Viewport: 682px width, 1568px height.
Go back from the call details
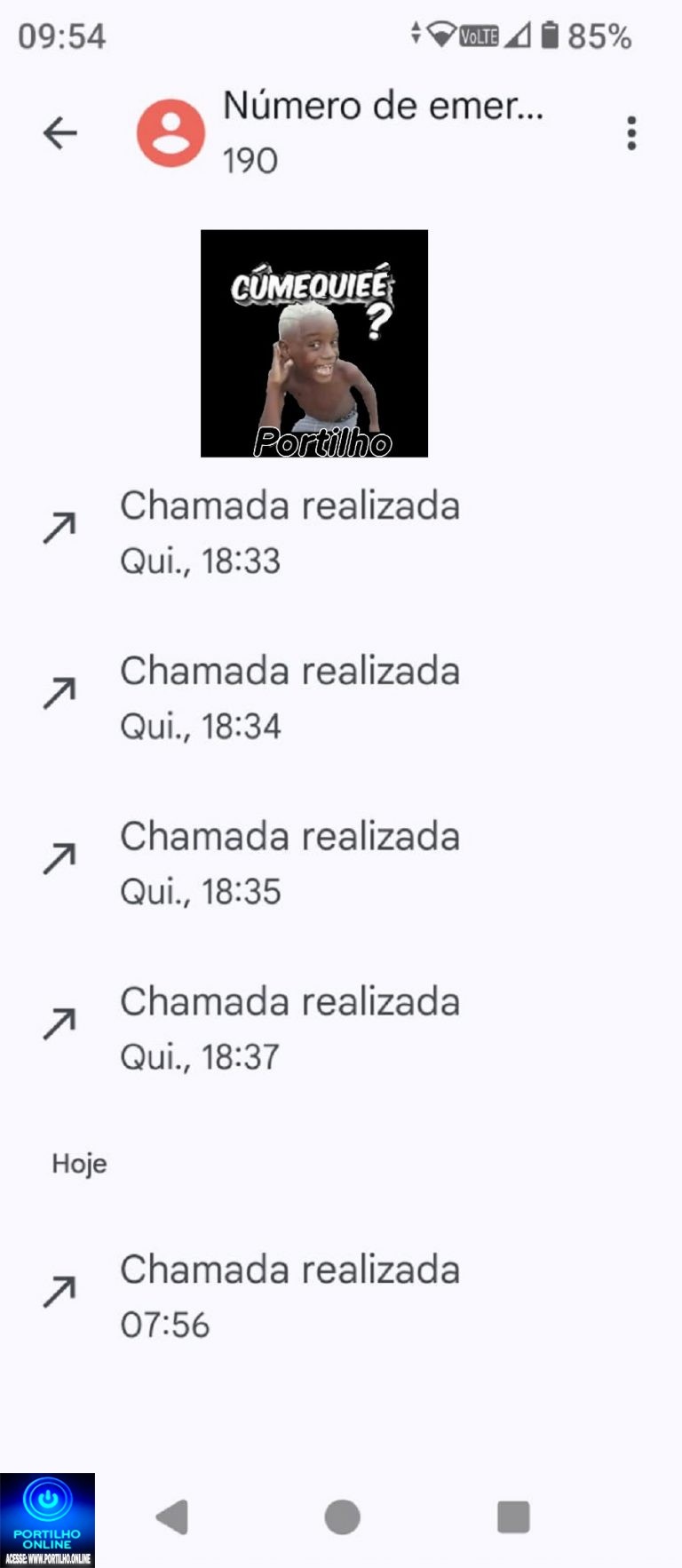pos(60,133)
